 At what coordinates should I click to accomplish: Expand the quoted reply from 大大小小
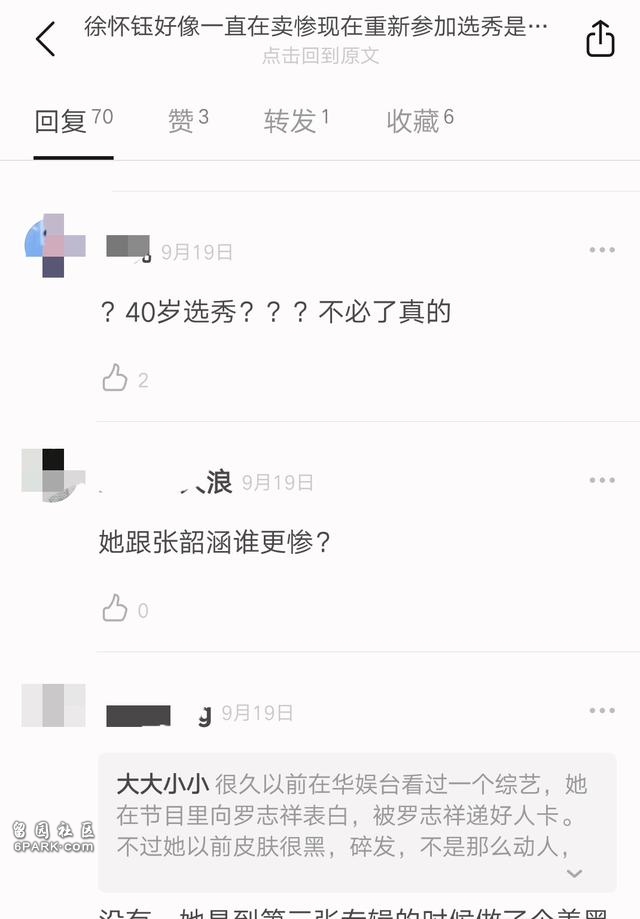(574, 873)
